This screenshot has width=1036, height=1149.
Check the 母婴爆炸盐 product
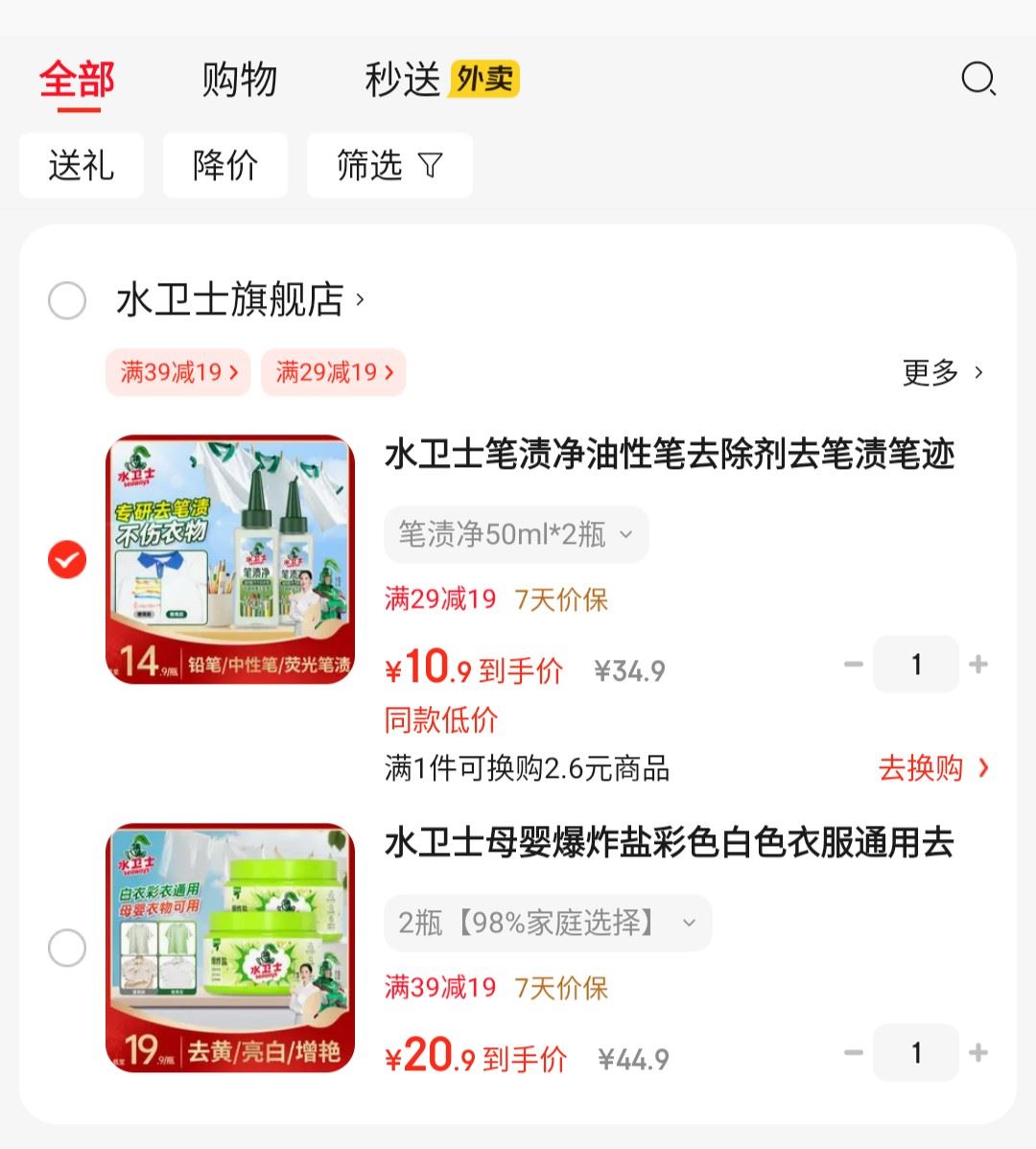67,949
